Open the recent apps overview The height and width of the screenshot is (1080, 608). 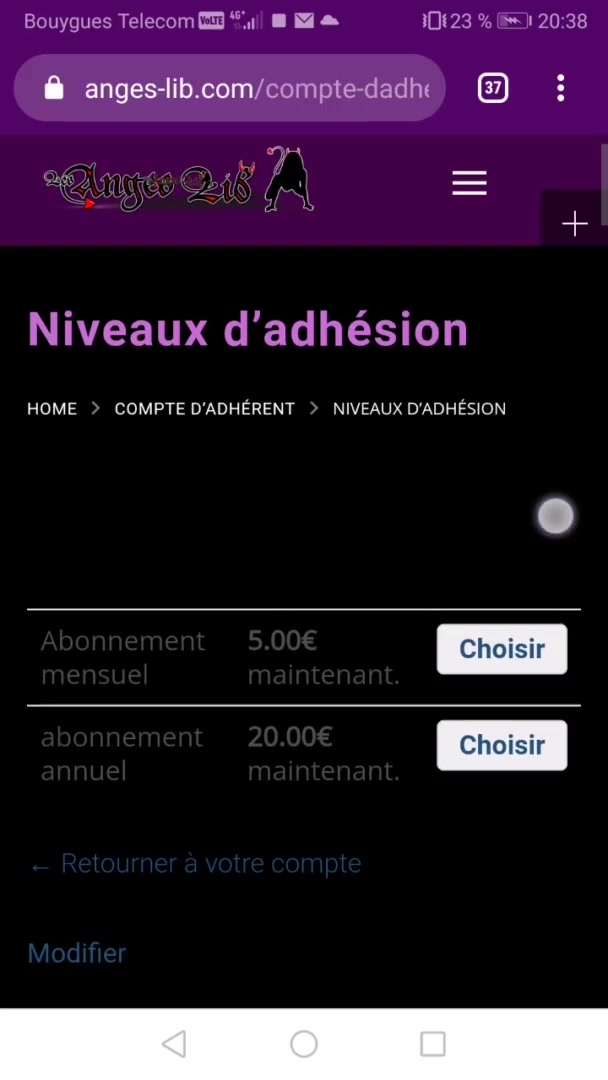point(432,1044)
